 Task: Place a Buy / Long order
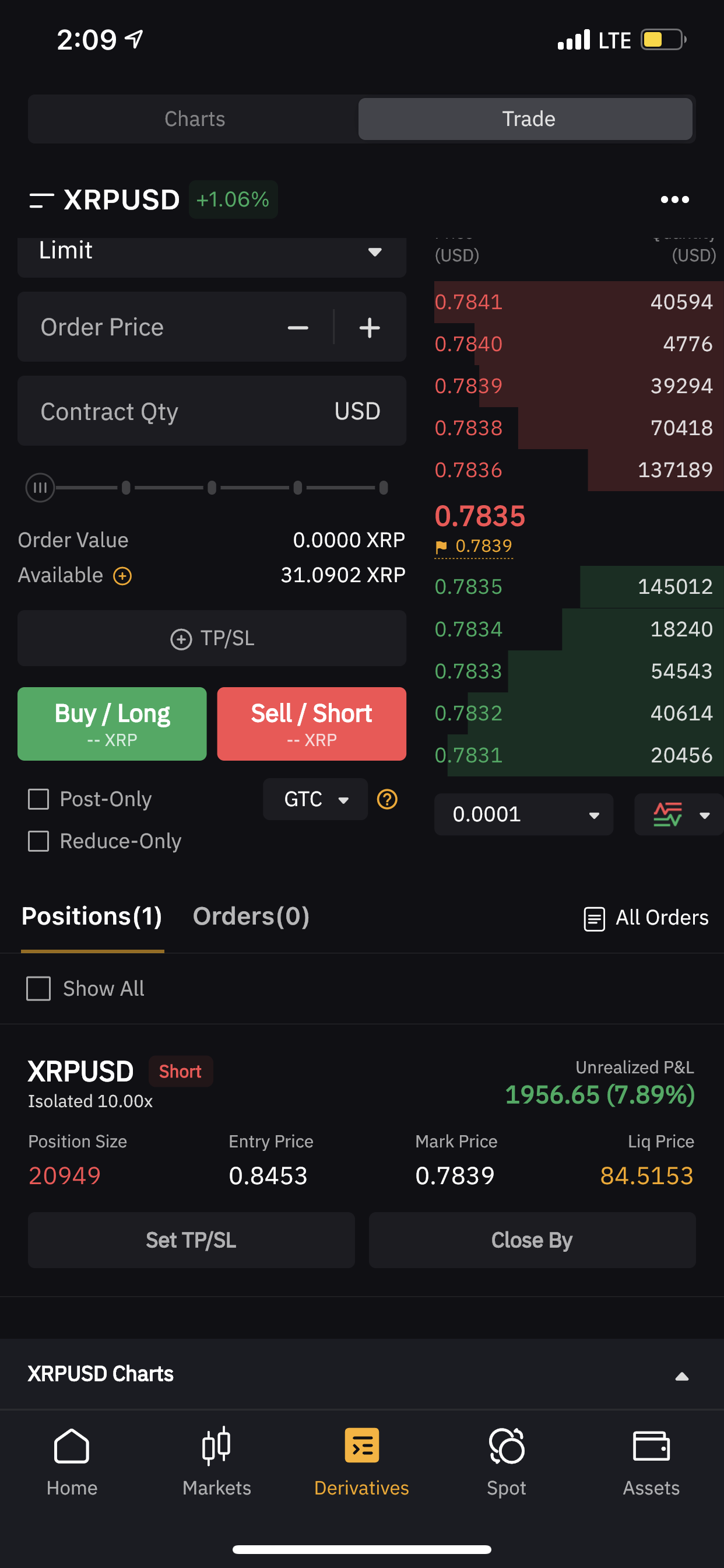click(112, 724)
